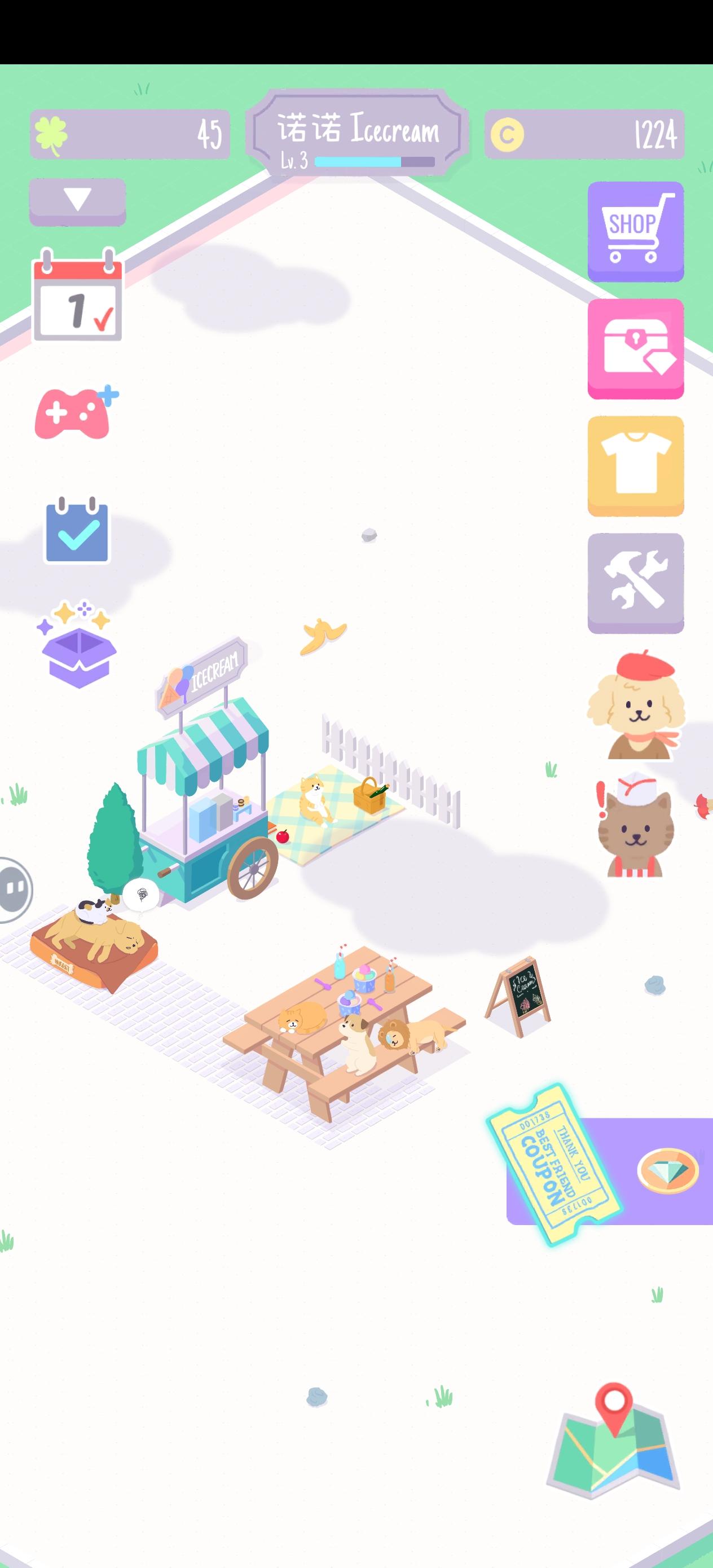Open the quests checklist icon

click(77, 530)
